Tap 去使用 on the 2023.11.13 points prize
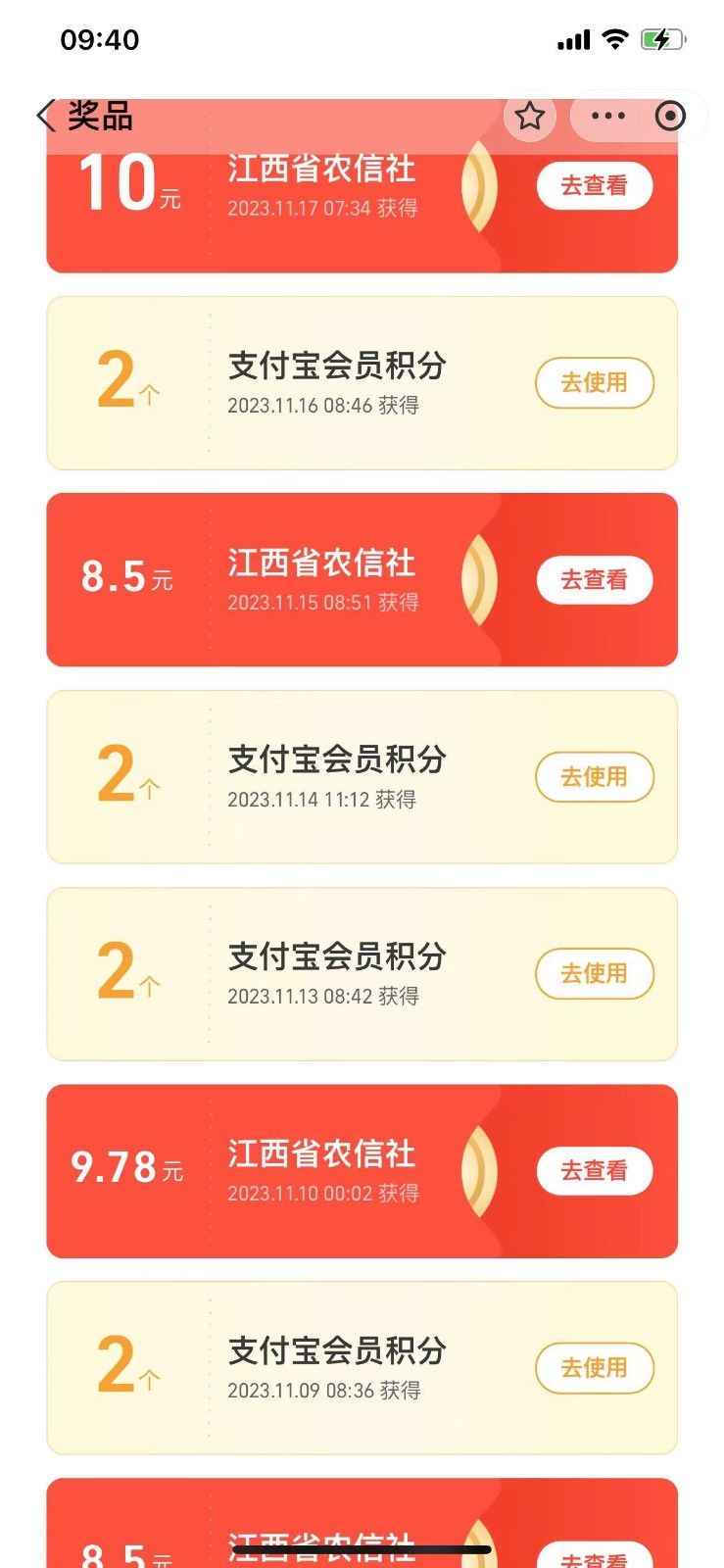The width and height of the screenshot is (724, 1568). [x=594, y=974]
